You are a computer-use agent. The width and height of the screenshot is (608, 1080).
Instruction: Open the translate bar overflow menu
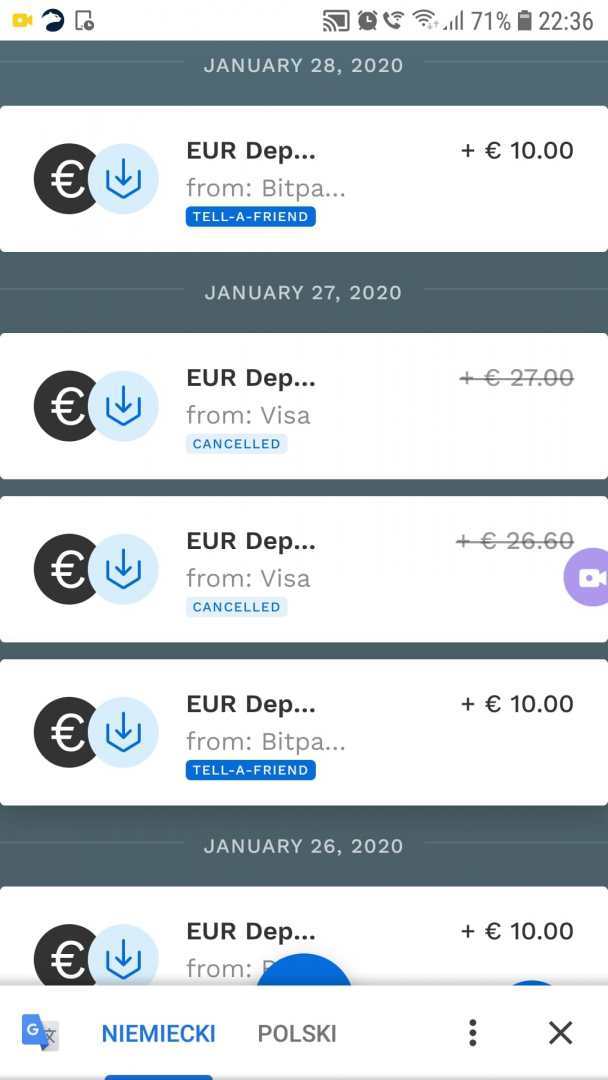pos(472,1033)
